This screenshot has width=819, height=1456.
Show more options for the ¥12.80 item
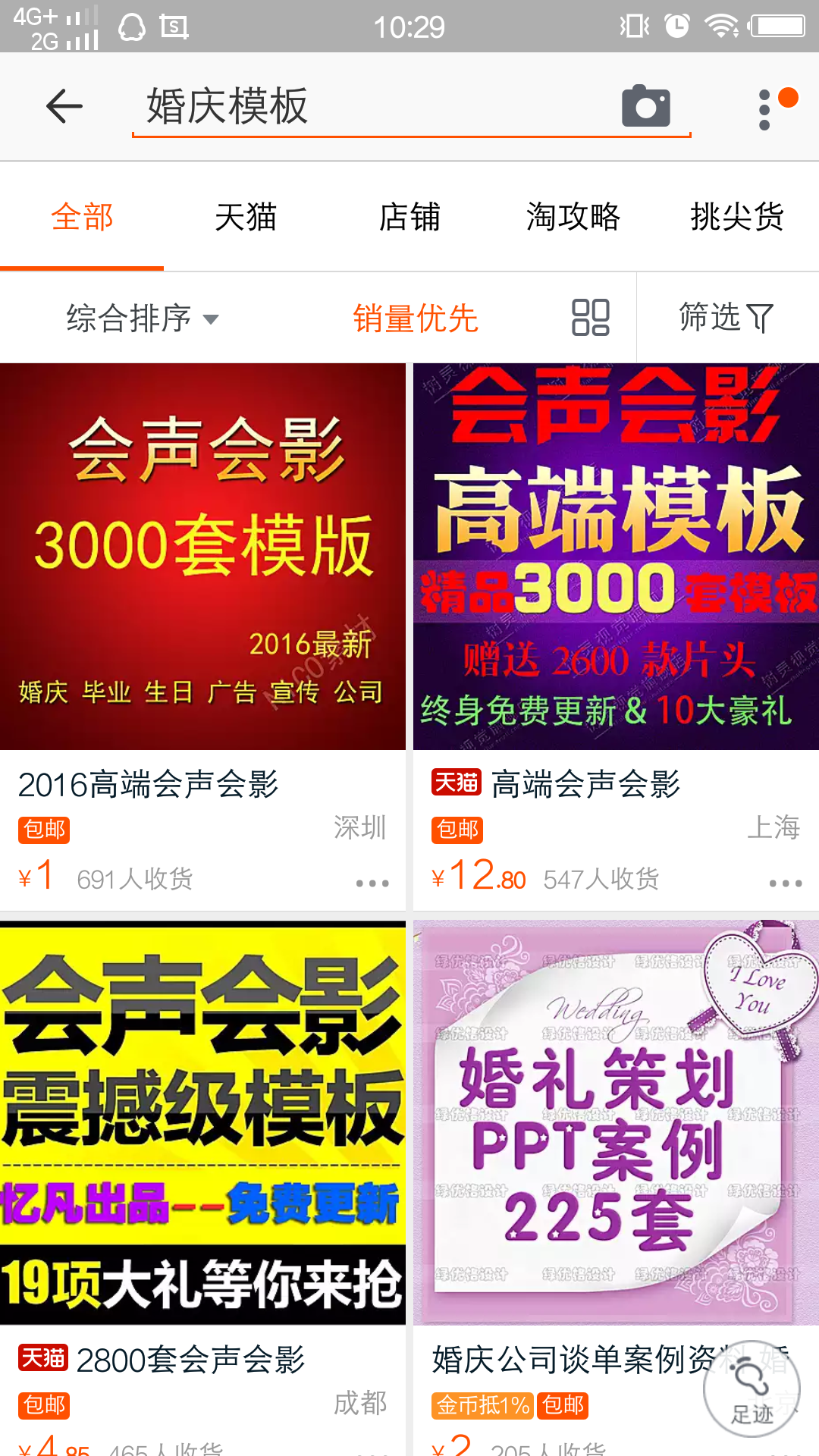pos(786,883)
